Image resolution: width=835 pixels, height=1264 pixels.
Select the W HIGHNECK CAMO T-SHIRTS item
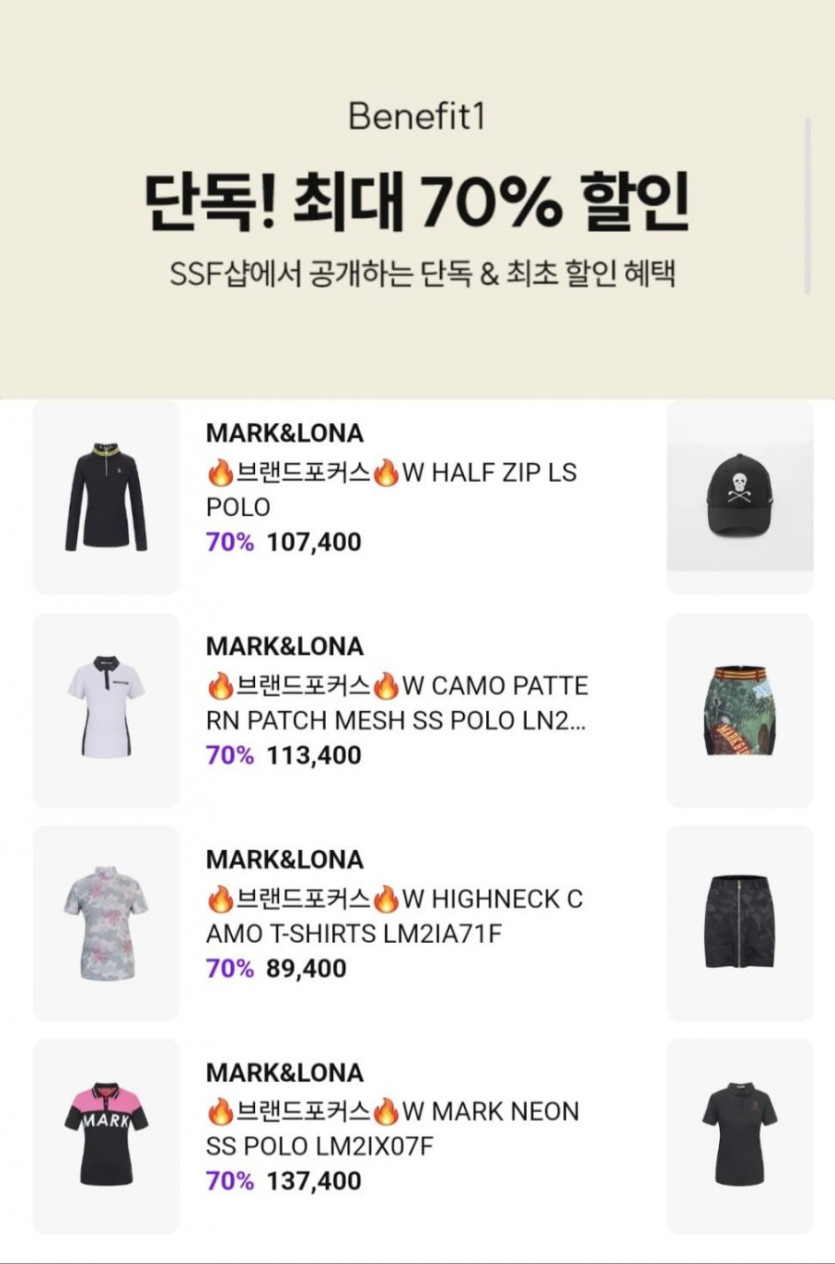[394, 916]
